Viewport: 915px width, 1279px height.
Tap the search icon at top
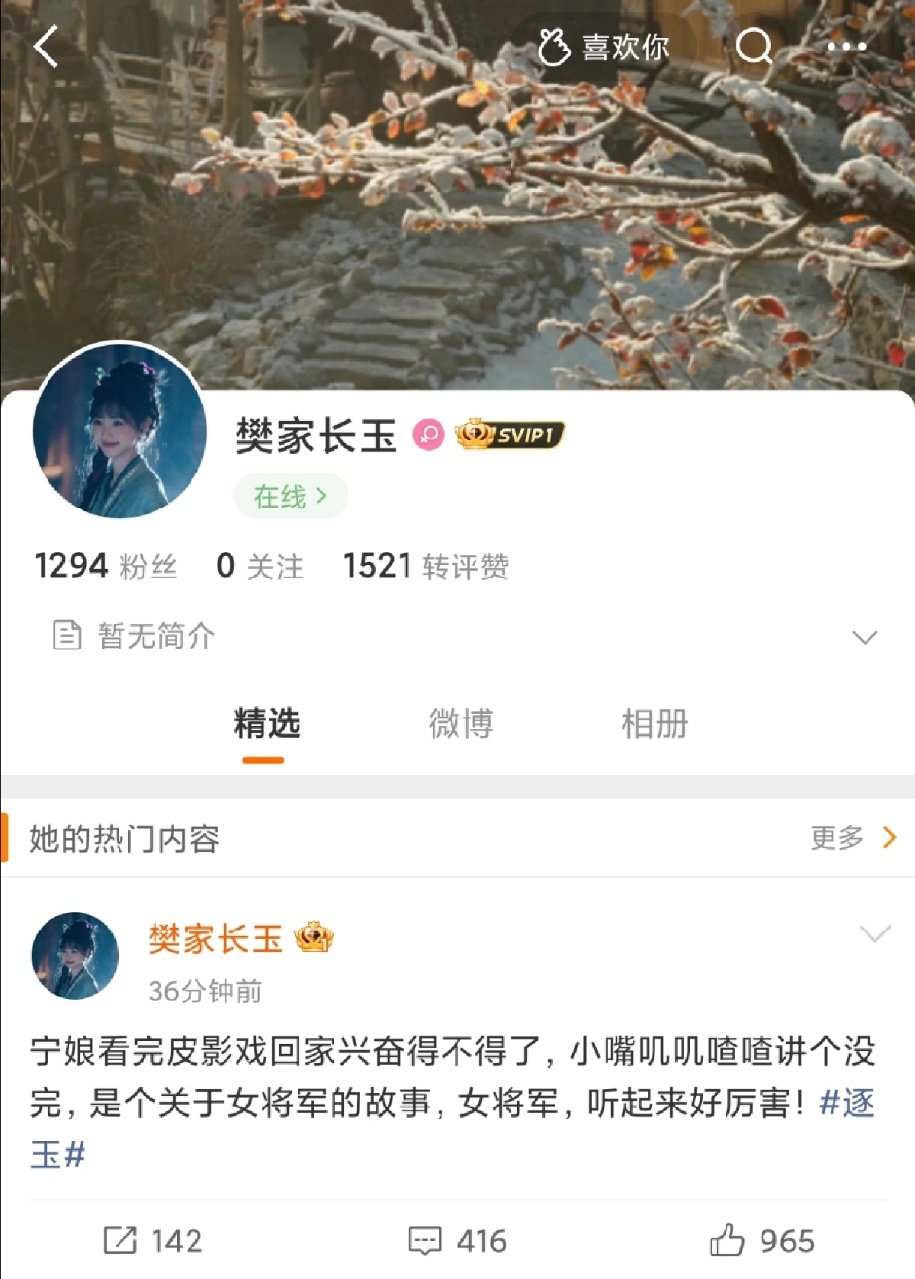755,46
